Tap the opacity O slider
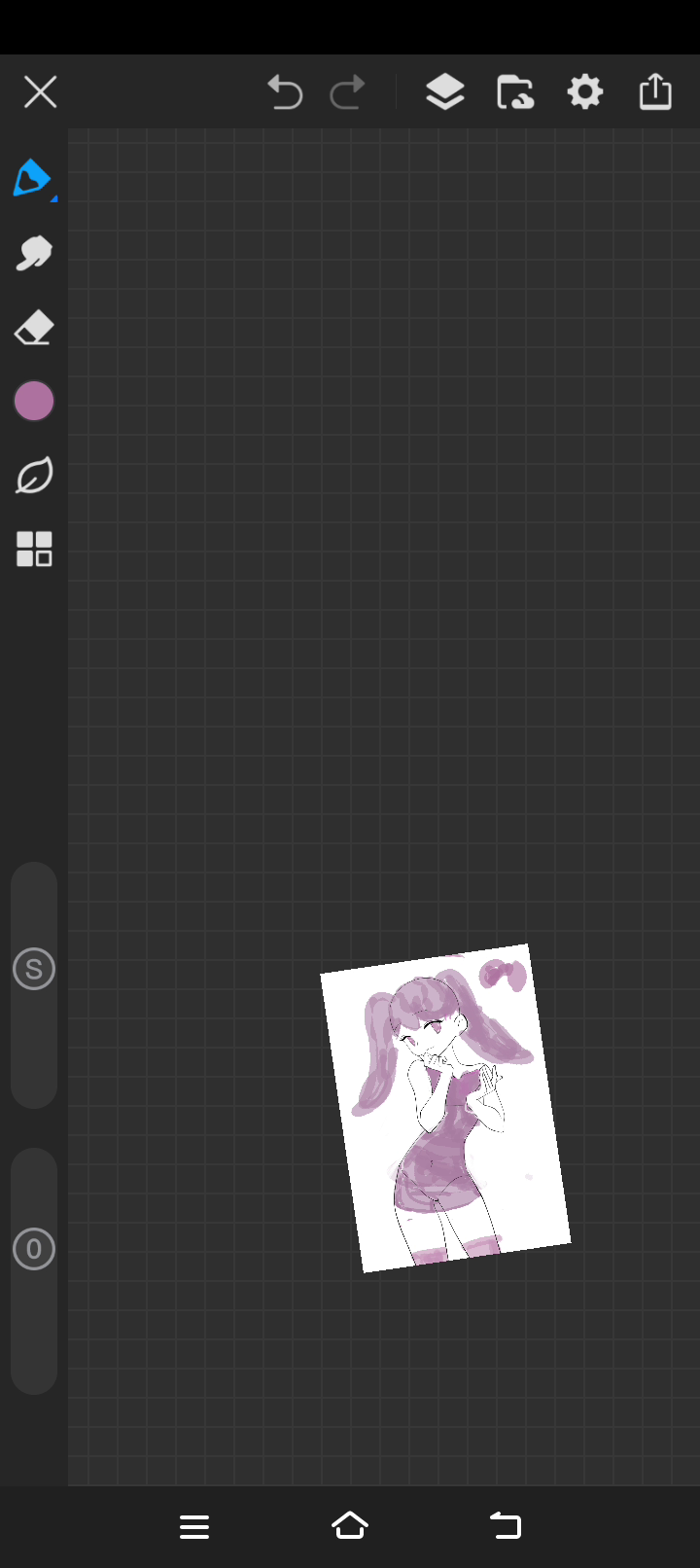The width and height of the screenshot is (700, 1568). pos(34,1249)
